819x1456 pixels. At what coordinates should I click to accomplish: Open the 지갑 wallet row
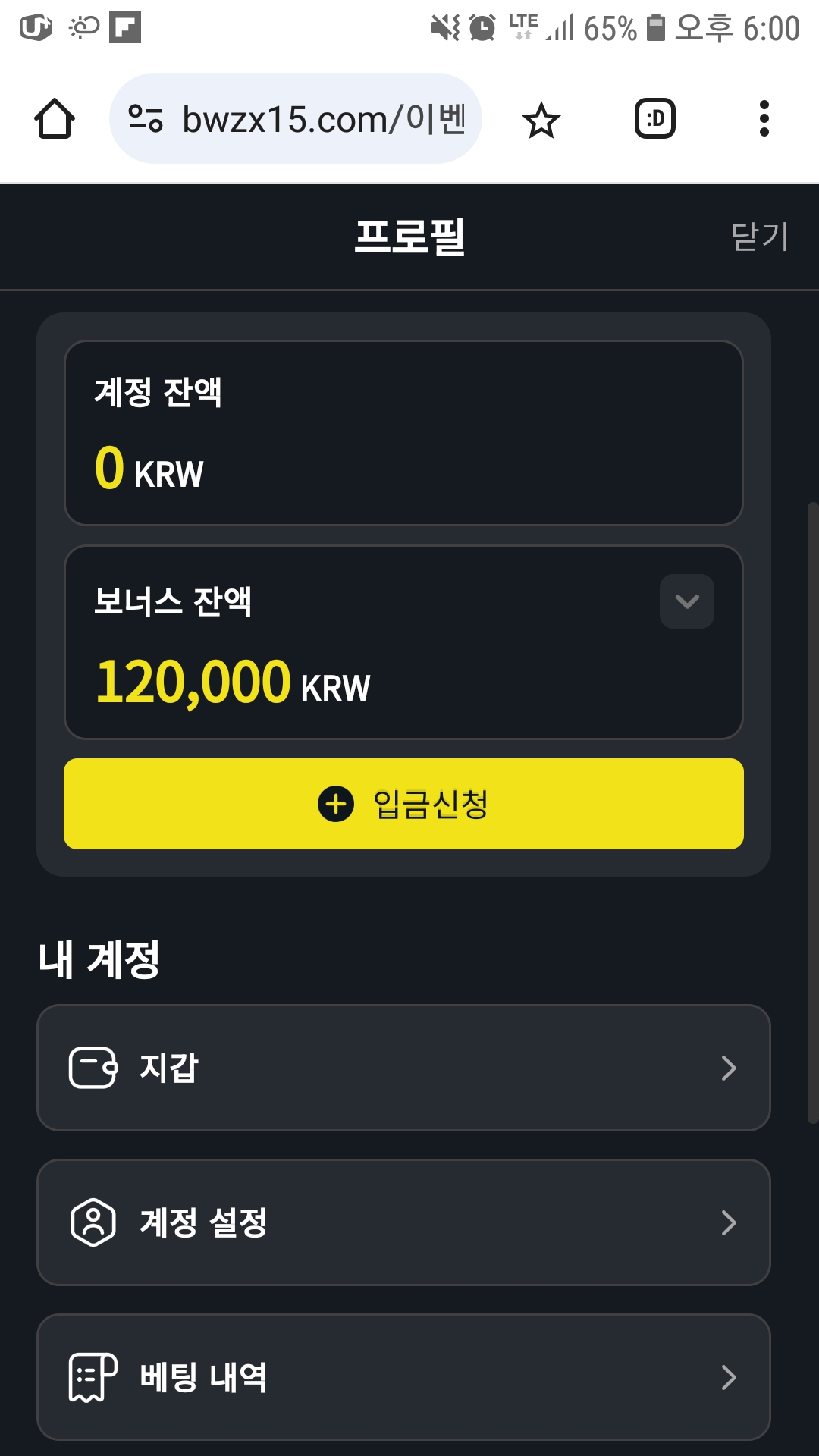(x=403, y=1068)
